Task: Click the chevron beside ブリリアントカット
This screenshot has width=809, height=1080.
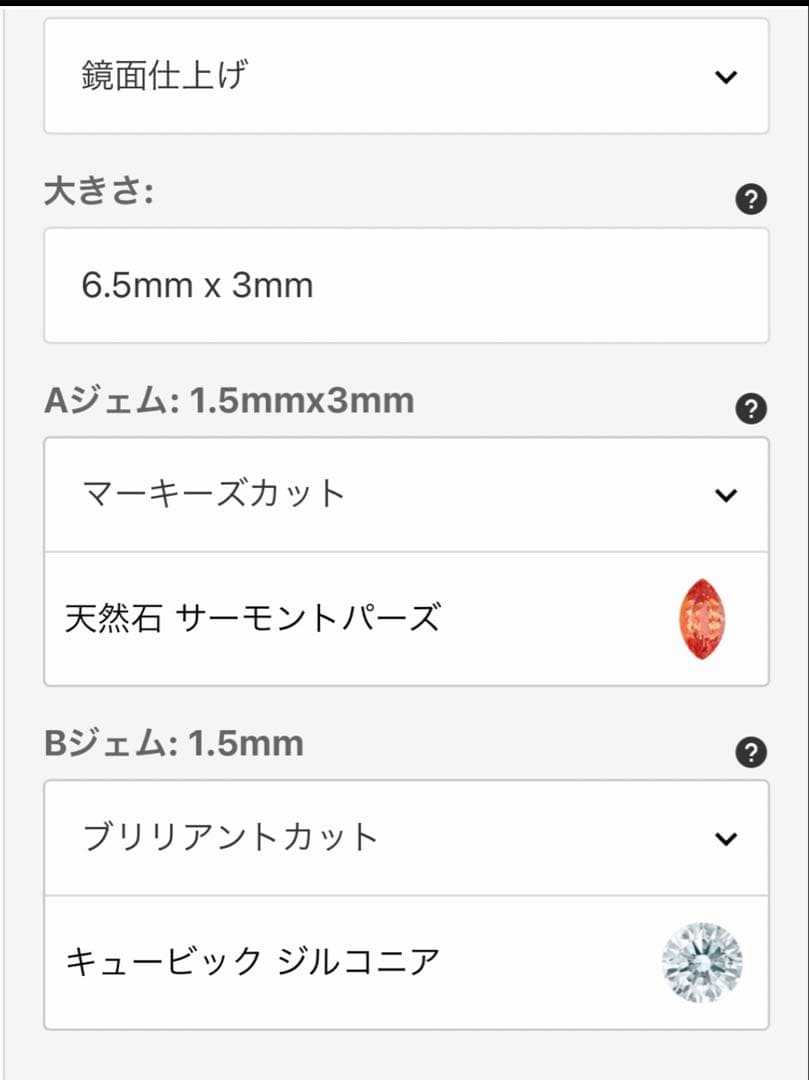Action: click(727, 838)
